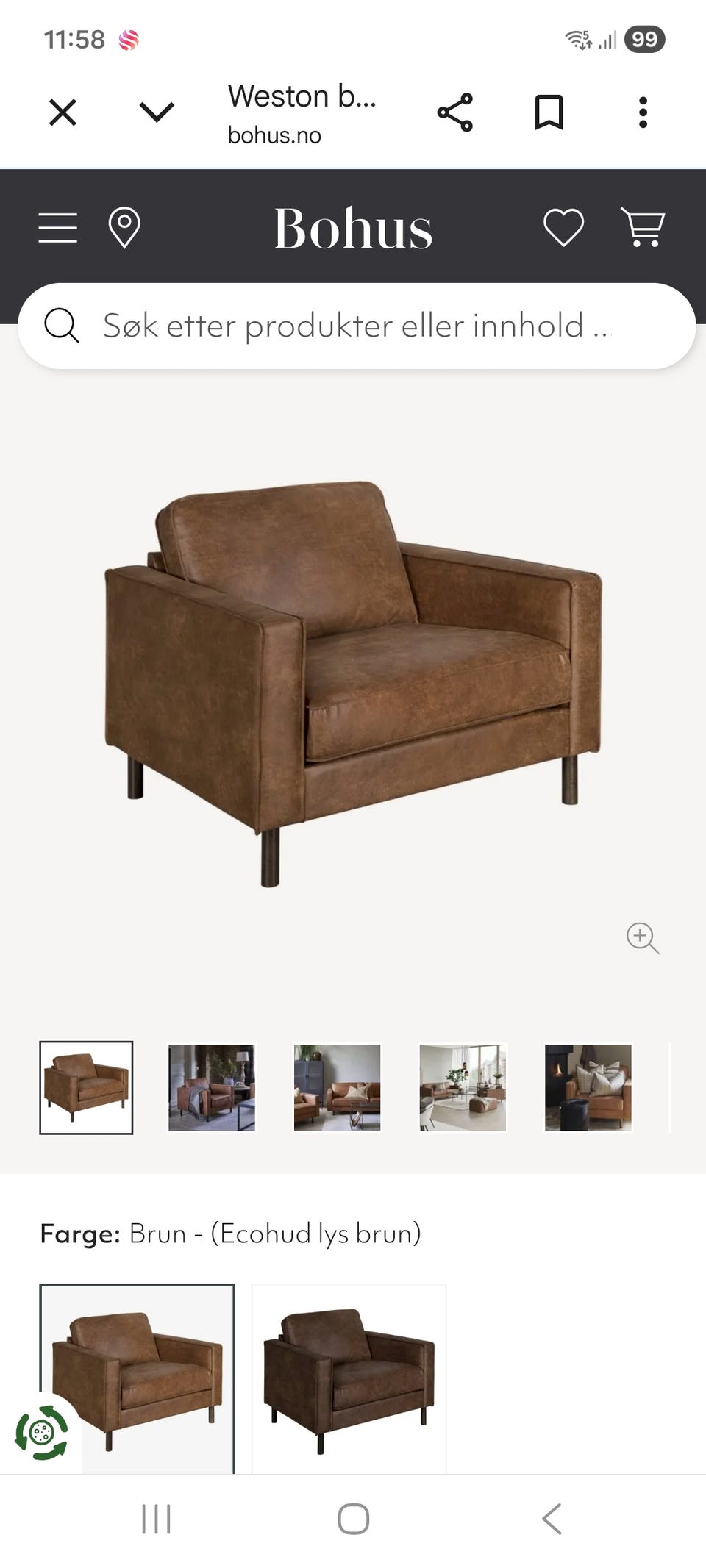This screenshot has width=706, height=1568.
Task: Open the Bohus hamburger menu
Action: point(57,227)
